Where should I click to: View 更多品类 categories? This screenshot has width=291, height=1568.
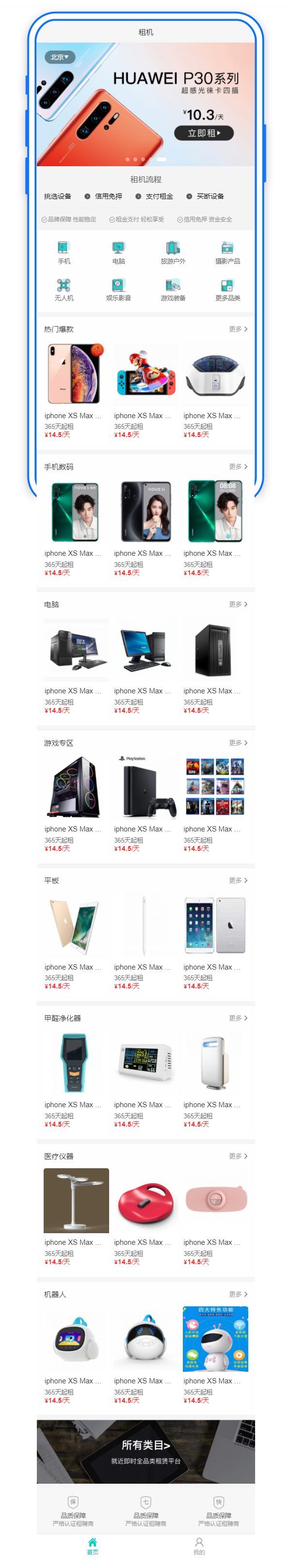pyautogui.click(x=227, y=289)
